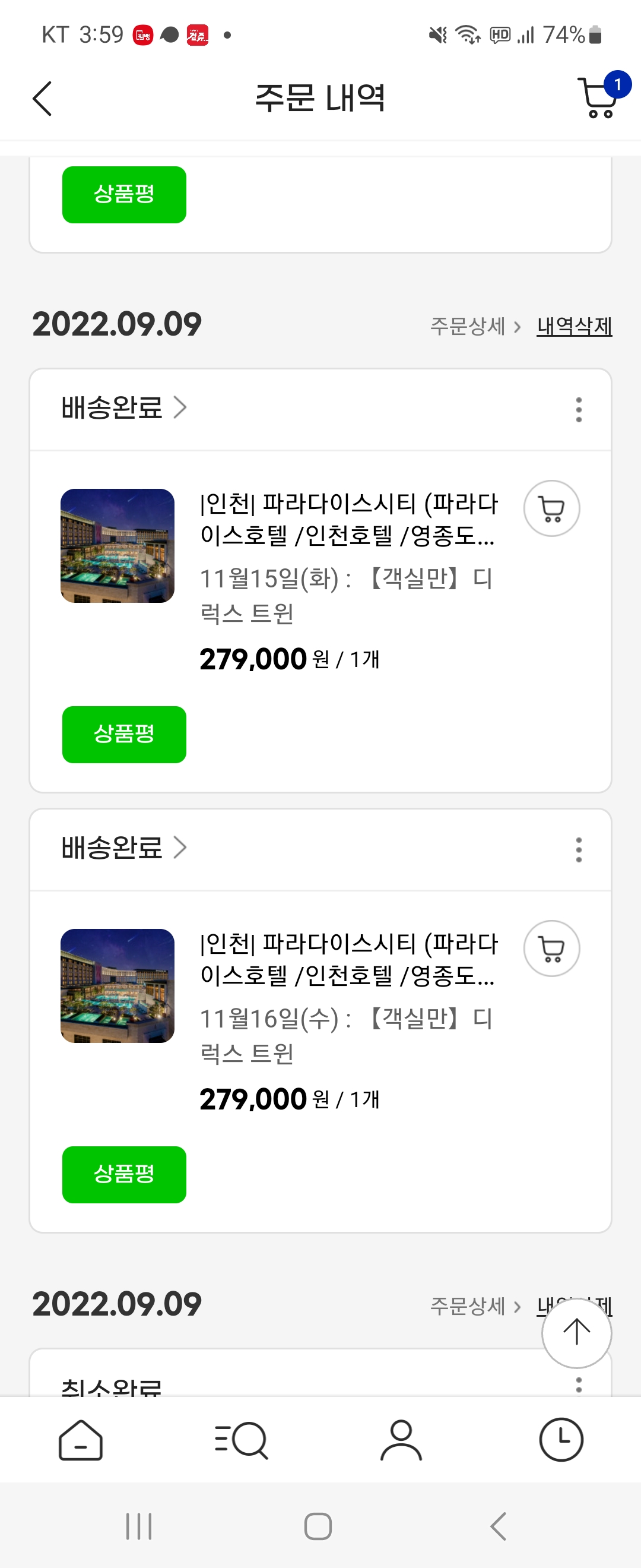The height and width of the screenshot is (1568, 641).
Task: Open more options for the 11월16일(수) booking
Action: coord(578,850)
